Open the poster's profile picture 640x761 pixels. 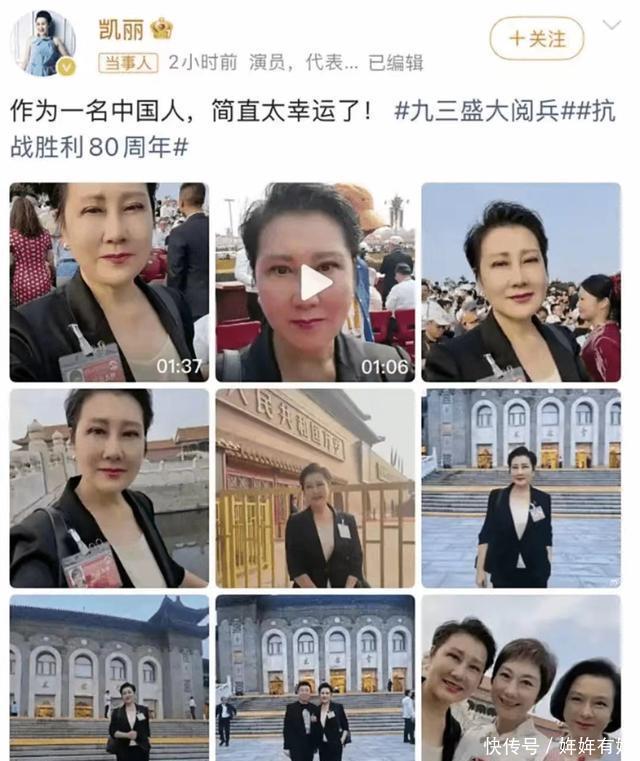tap(44, 44)
